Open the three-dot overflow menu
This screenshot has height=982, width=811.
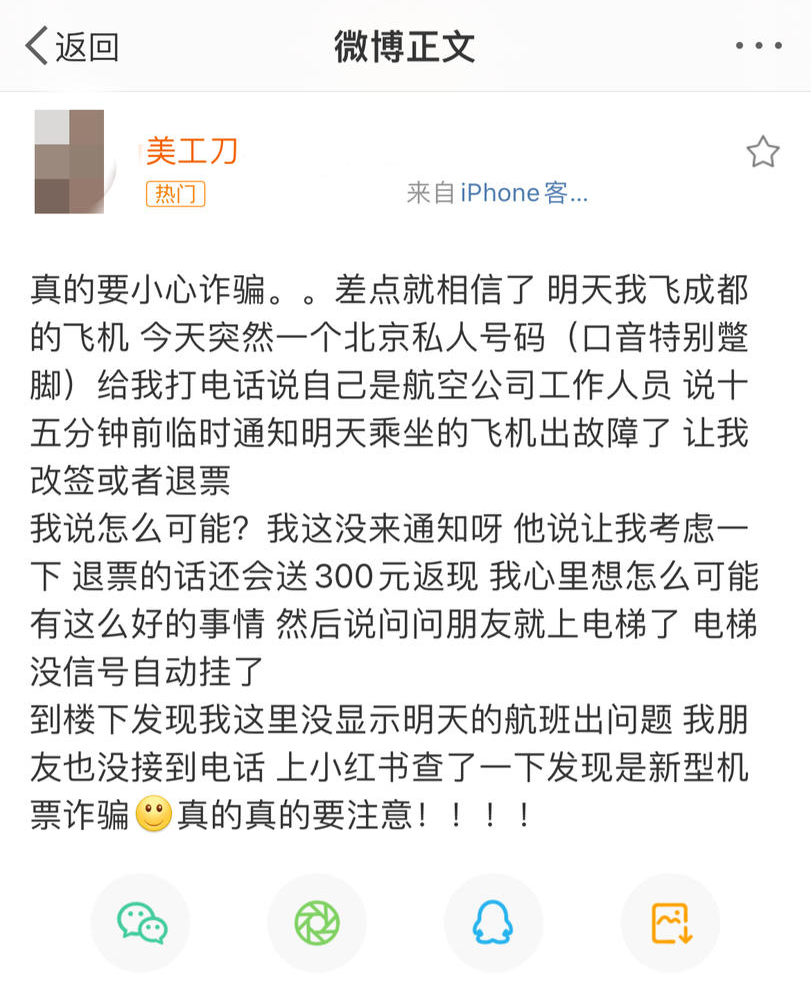[758, 46]
